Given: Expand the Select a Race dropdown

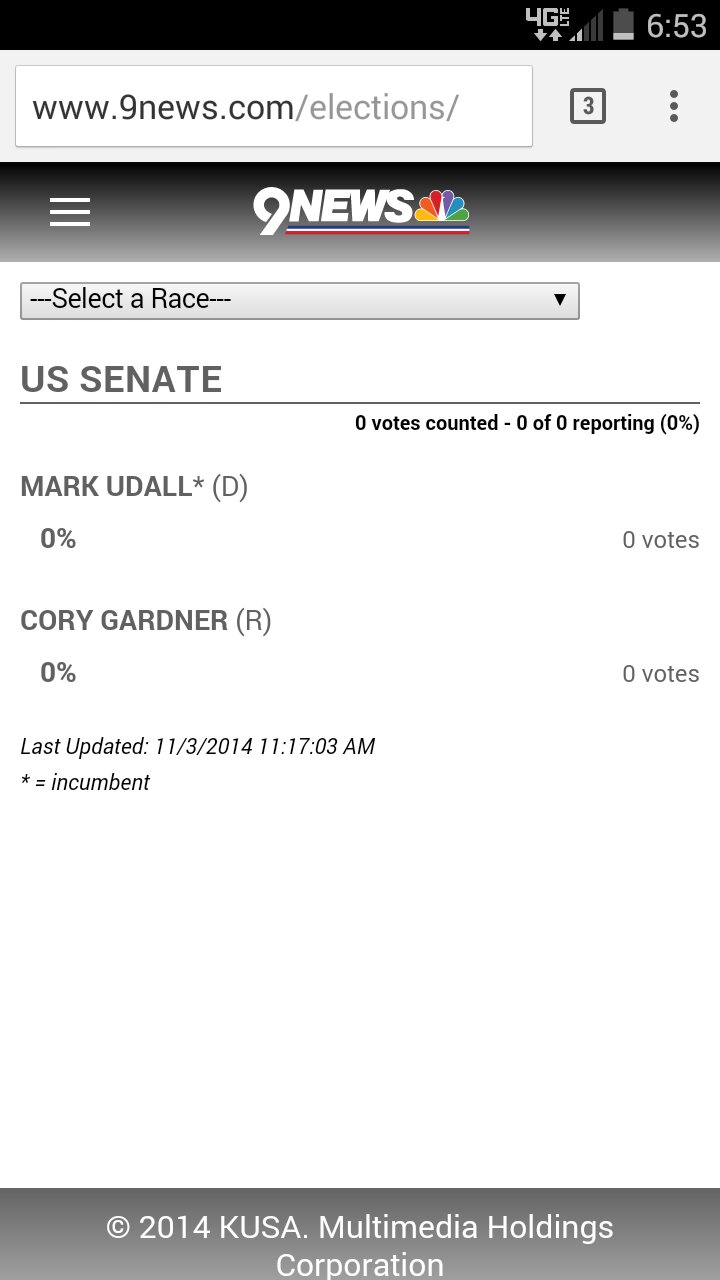Looking at the screenshot, I should (x=300, y=300).
